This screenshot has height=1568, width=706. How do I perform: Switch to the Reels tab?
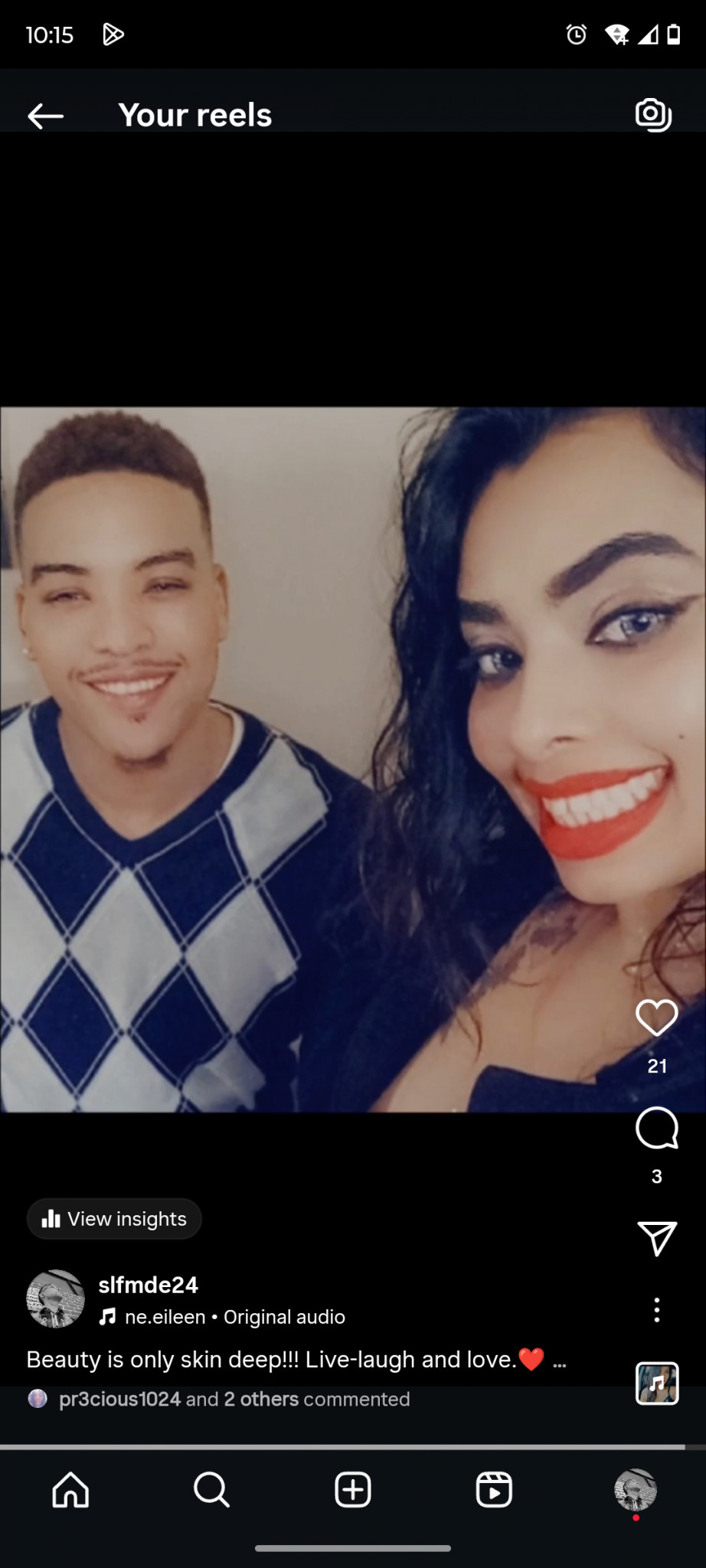[x=494, y=1490]
